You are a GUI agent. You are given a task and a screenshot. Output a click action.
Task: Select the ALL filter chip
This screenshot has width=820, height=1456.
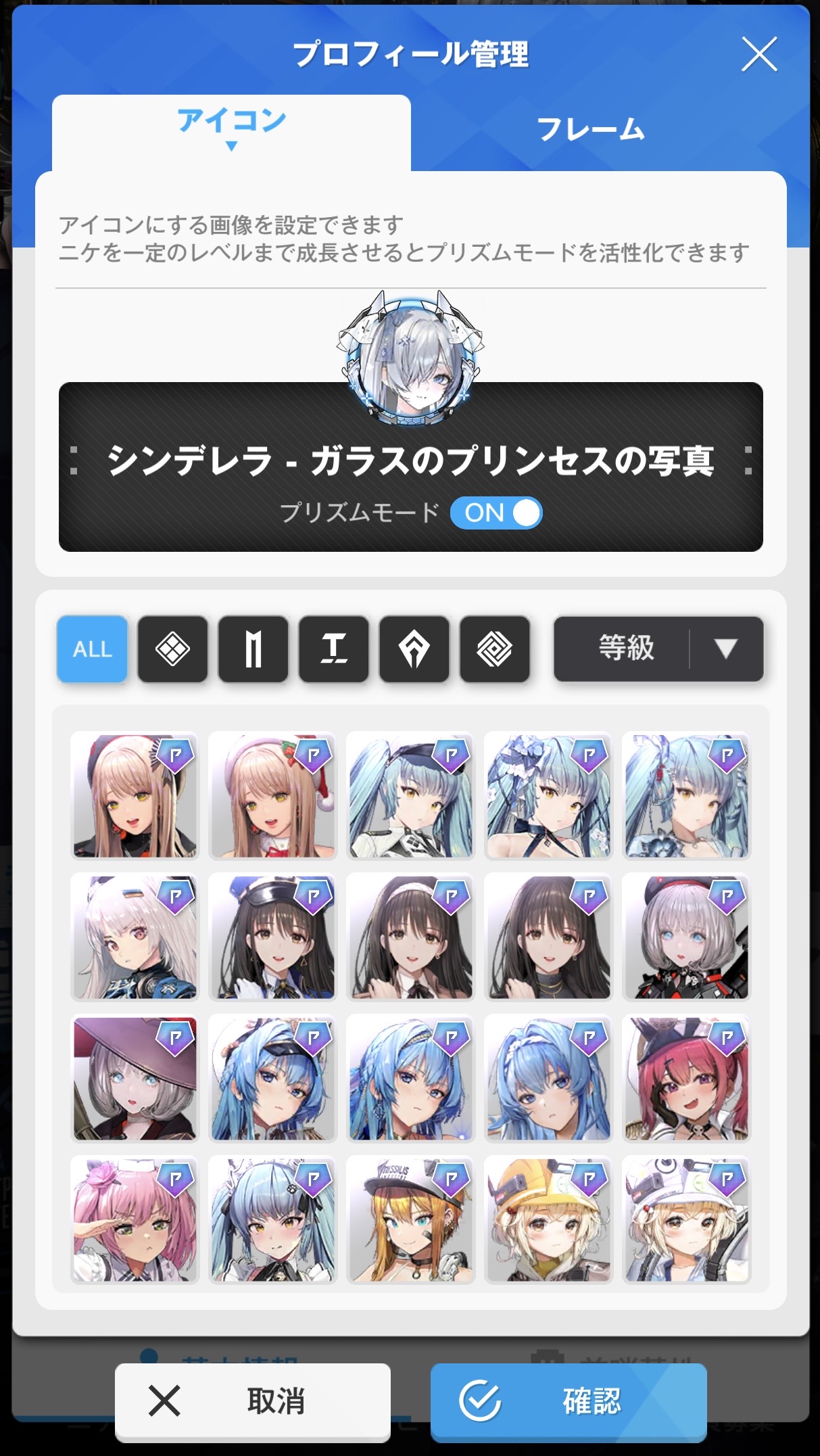(x=92, y=649)
